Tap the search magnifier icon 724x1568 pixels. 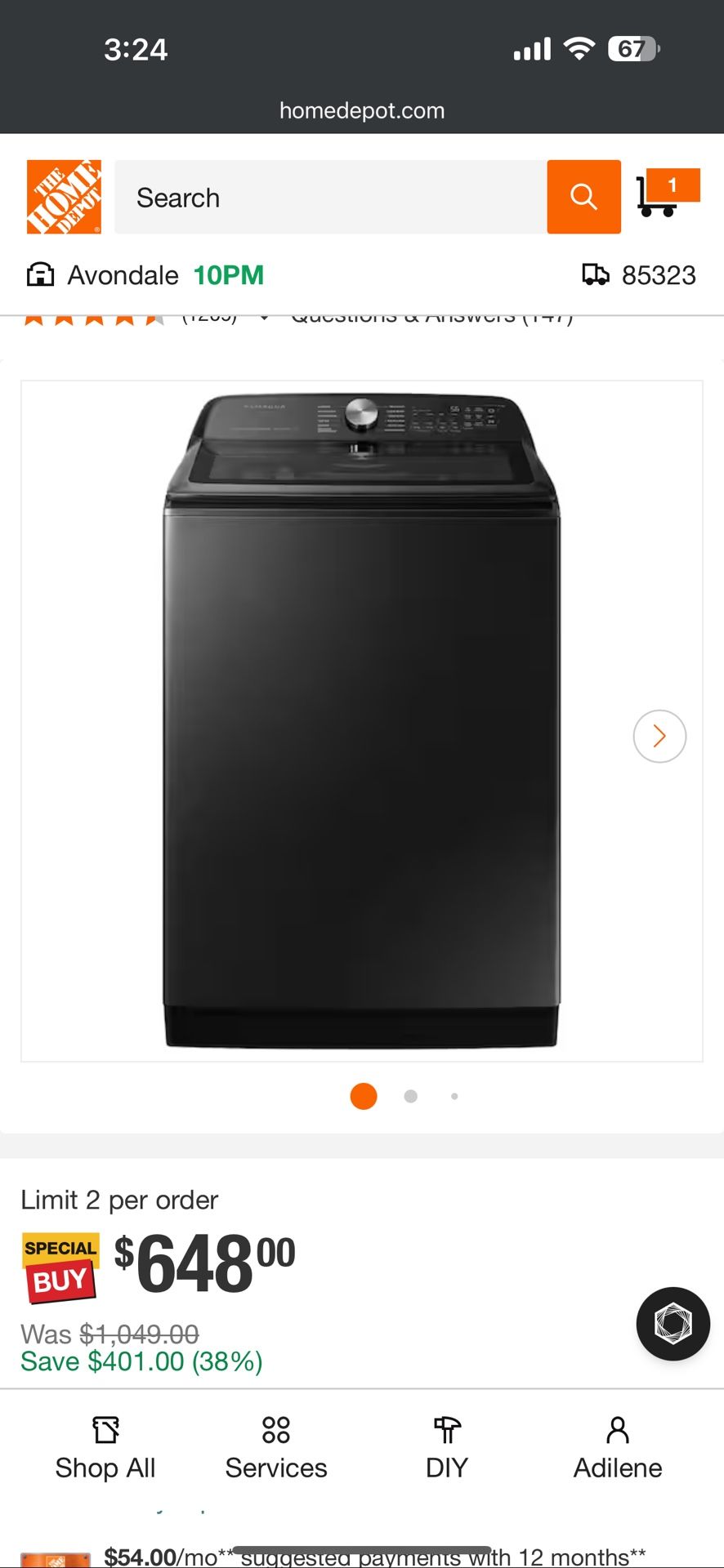pyautogui.click(x=583, y=196)
